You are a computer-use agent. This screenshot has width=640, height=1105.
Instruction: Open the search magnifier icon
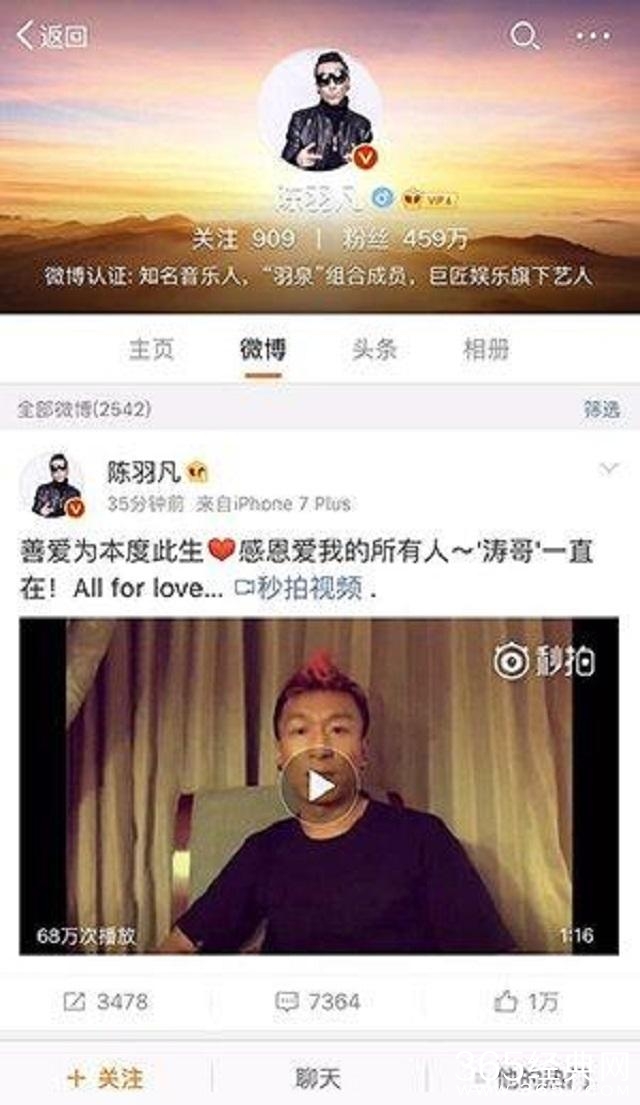525,37
